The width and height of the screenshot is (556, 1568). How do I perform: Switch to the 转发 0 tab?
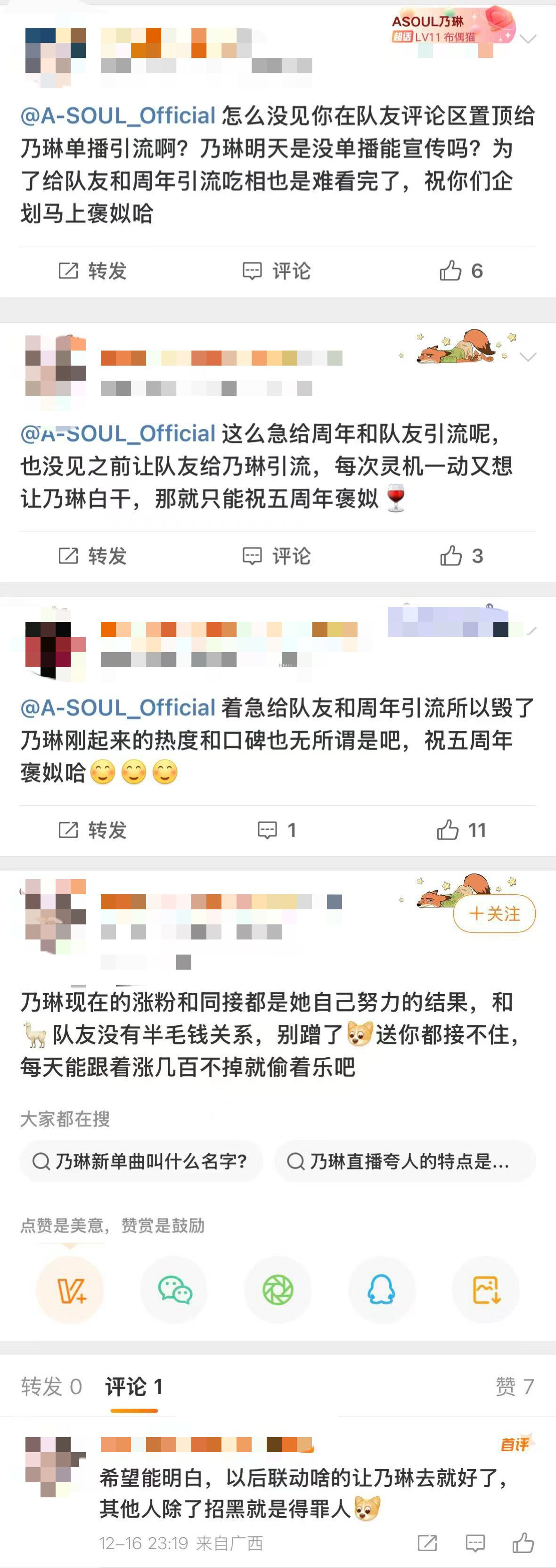[x=51, y=1387]
